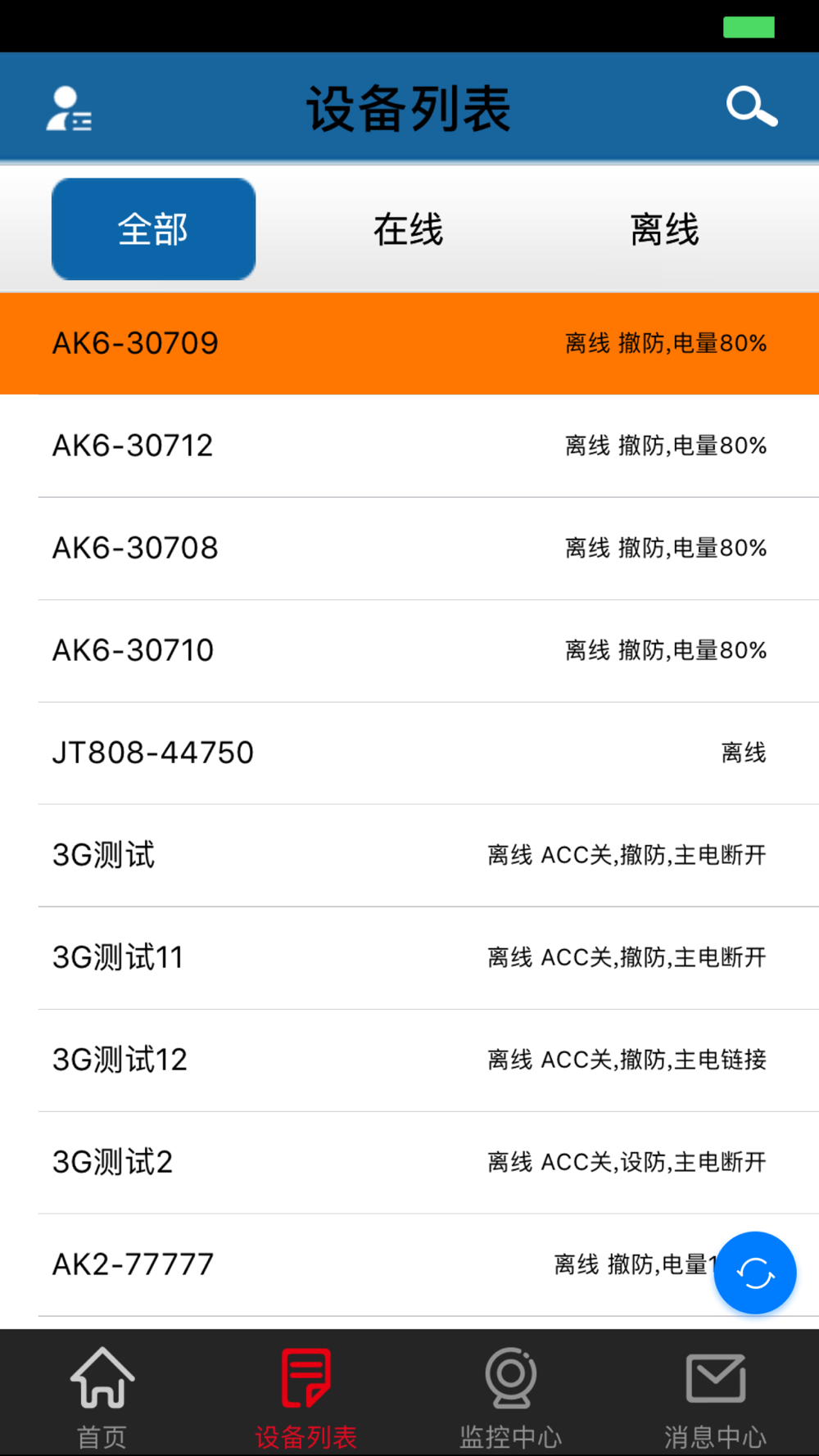Open device AK6-30710
The height and width of the screenshot is (1456, 819).
[x=409, y=651]
